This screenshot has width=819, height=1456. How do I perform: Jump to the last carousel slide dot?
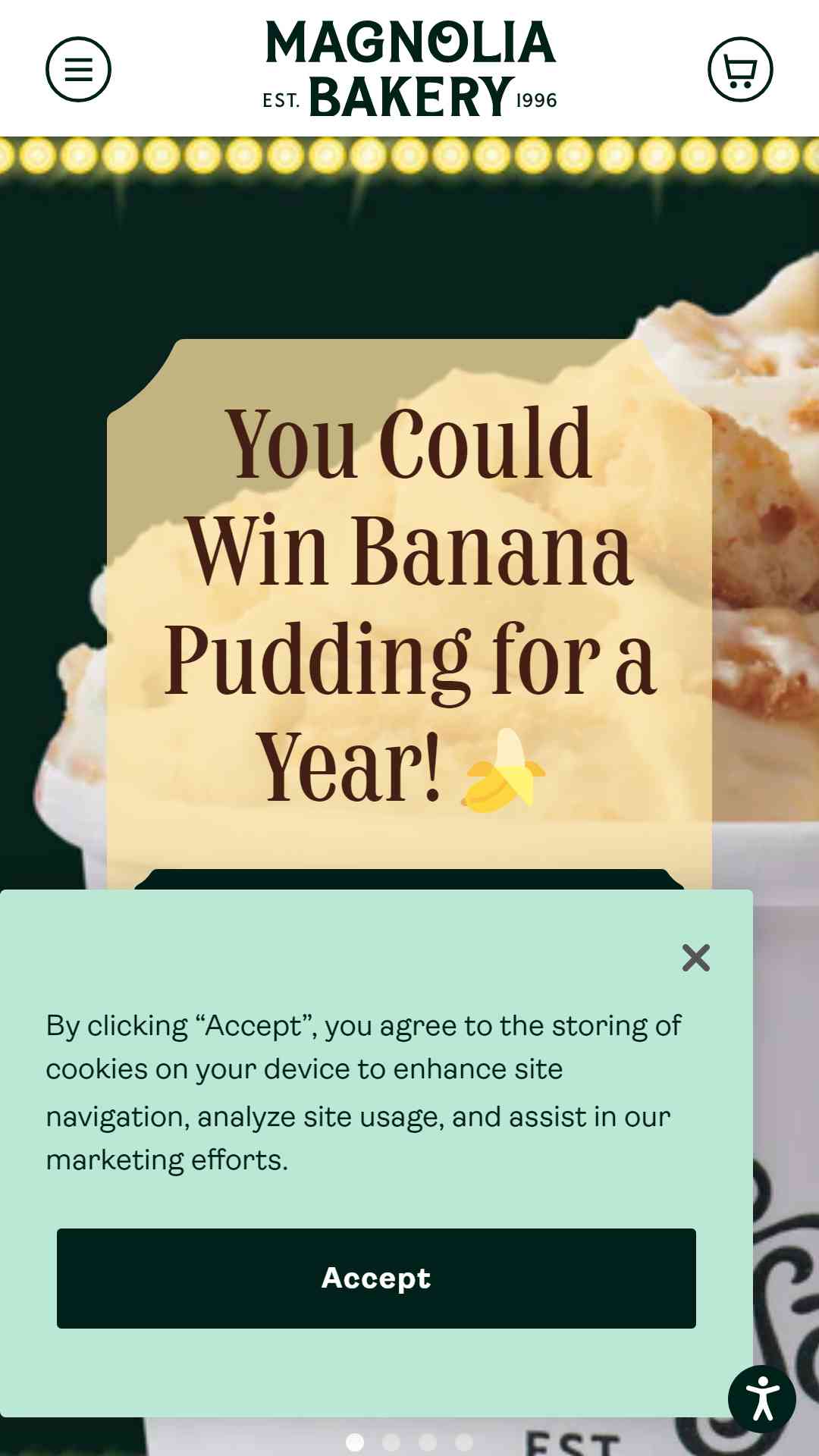point(464,1442)
